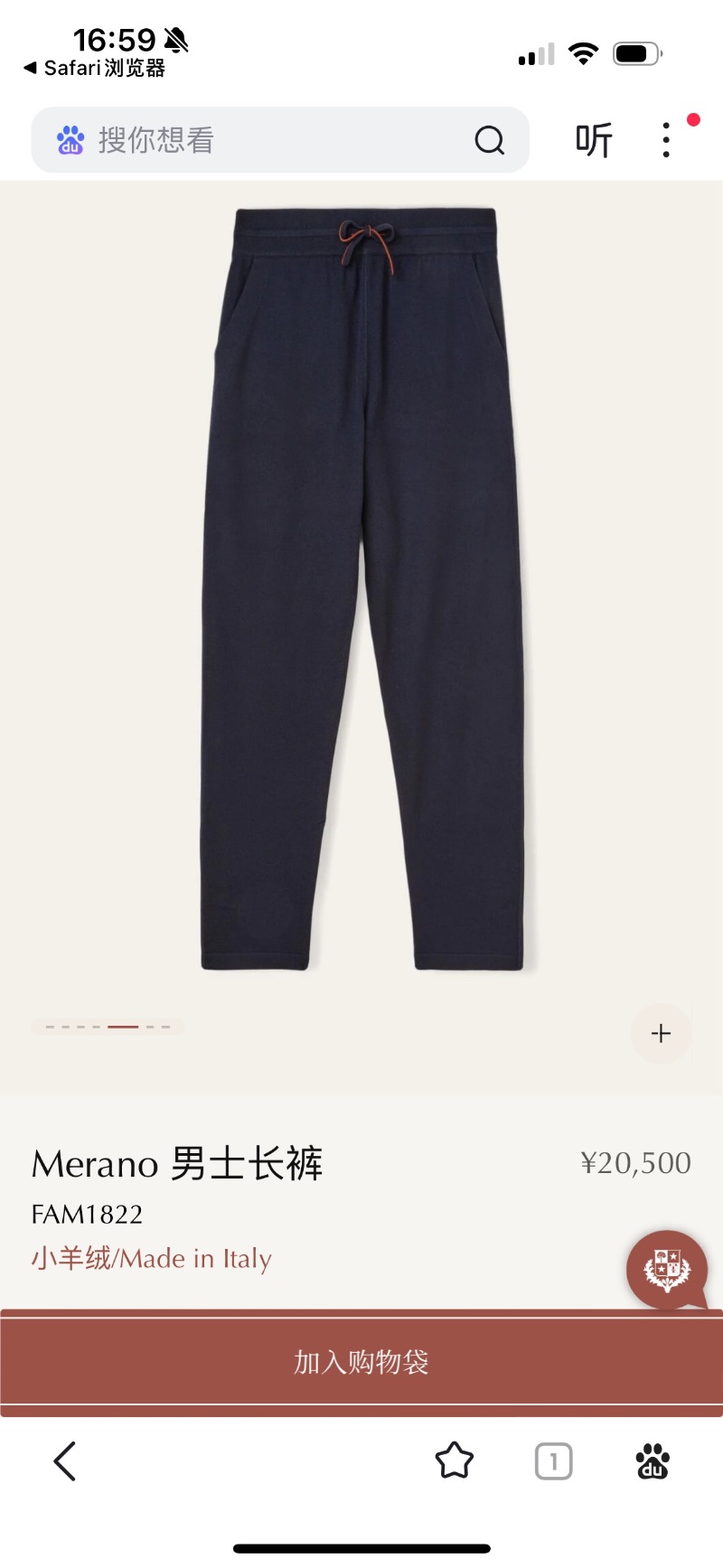Open the customer service crest bubble
Viewport: 723px width, 1568px height.
(x=667, y=1270)
